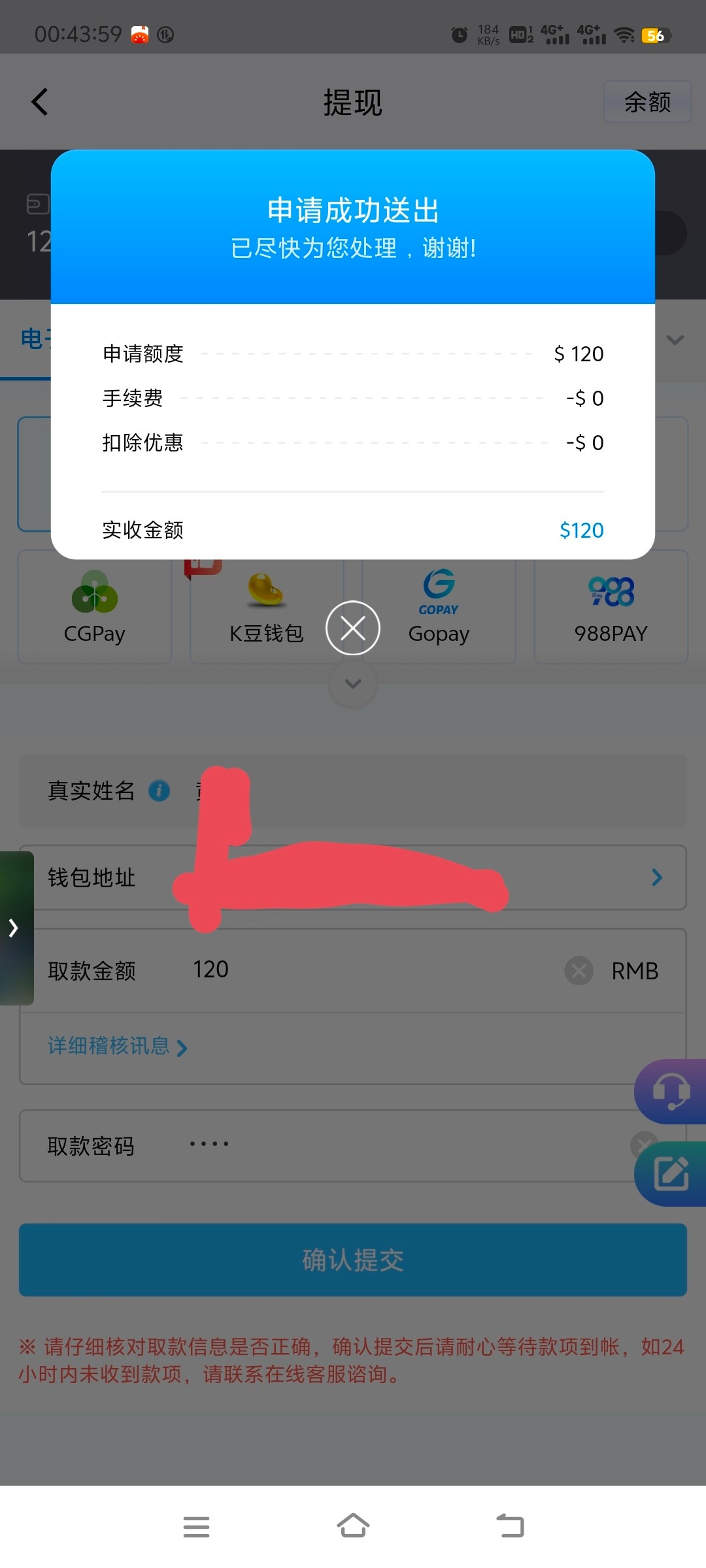Clear the withdrawal amount field

(579, 971)
